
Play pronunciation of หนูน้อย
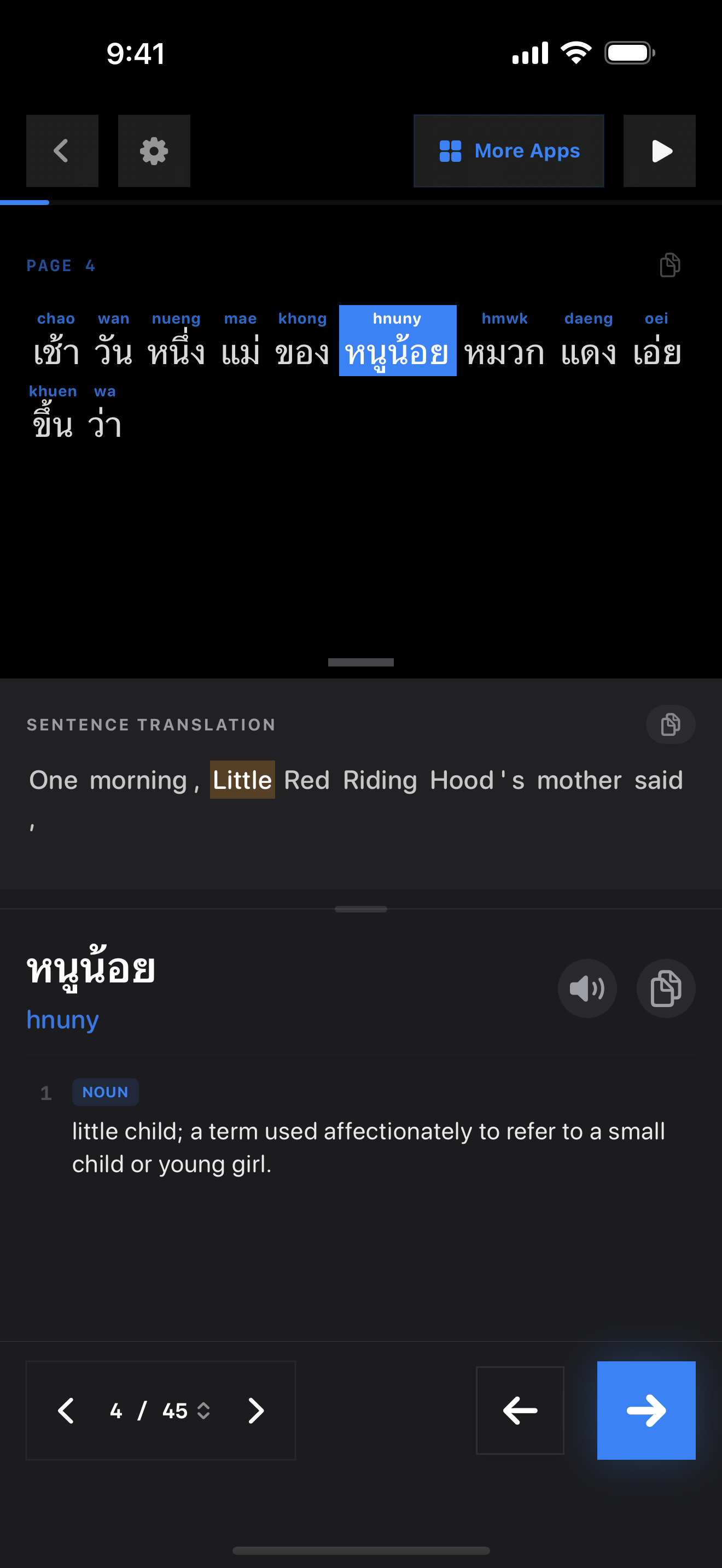(587, 988)
